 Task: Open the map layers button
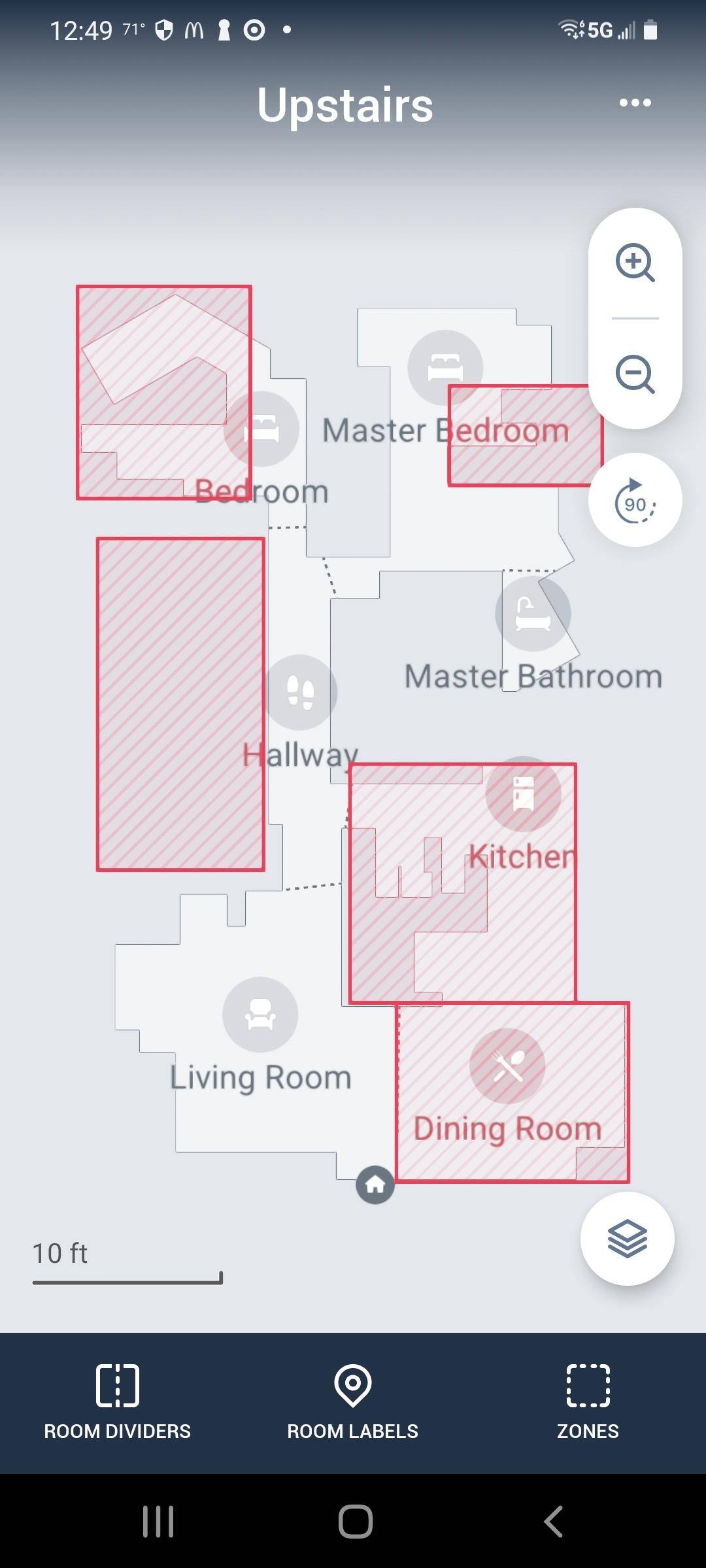click(627, 1239)
